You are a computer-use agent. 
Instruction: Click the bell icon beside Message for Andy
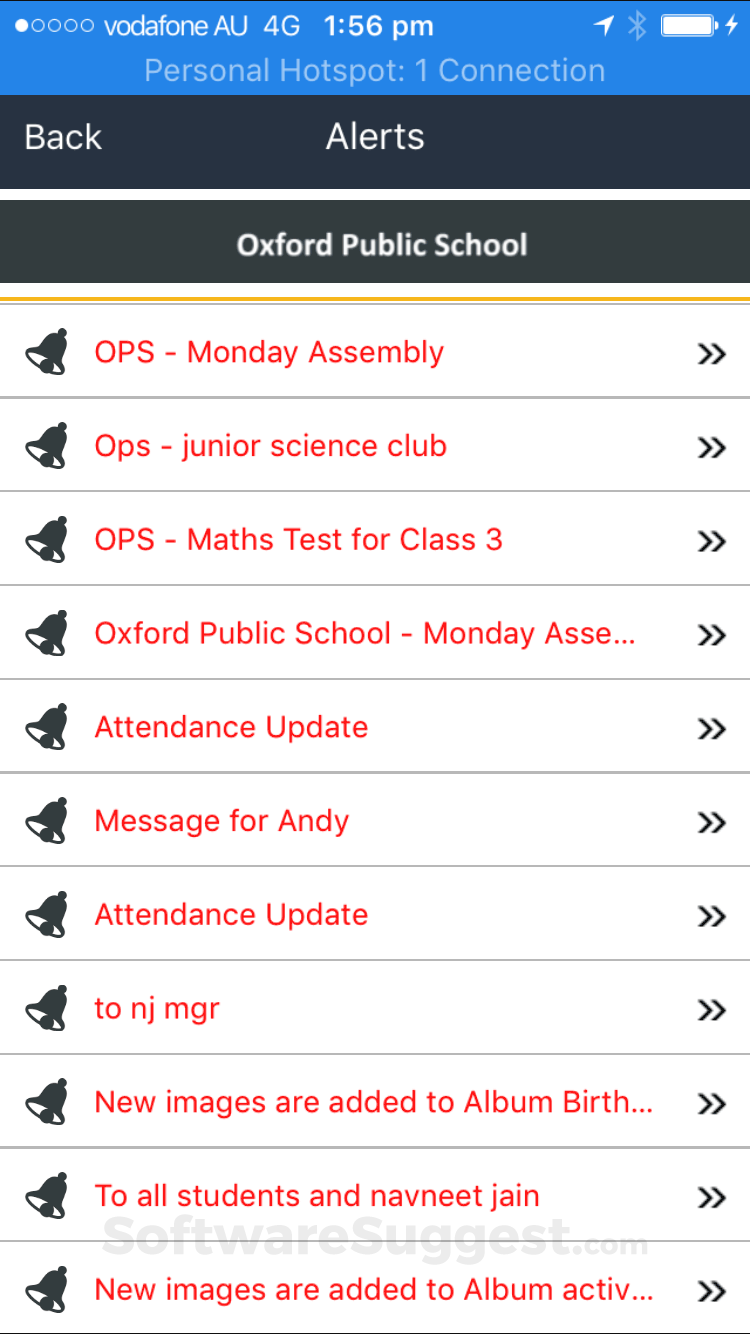click(x=47, y=821)
